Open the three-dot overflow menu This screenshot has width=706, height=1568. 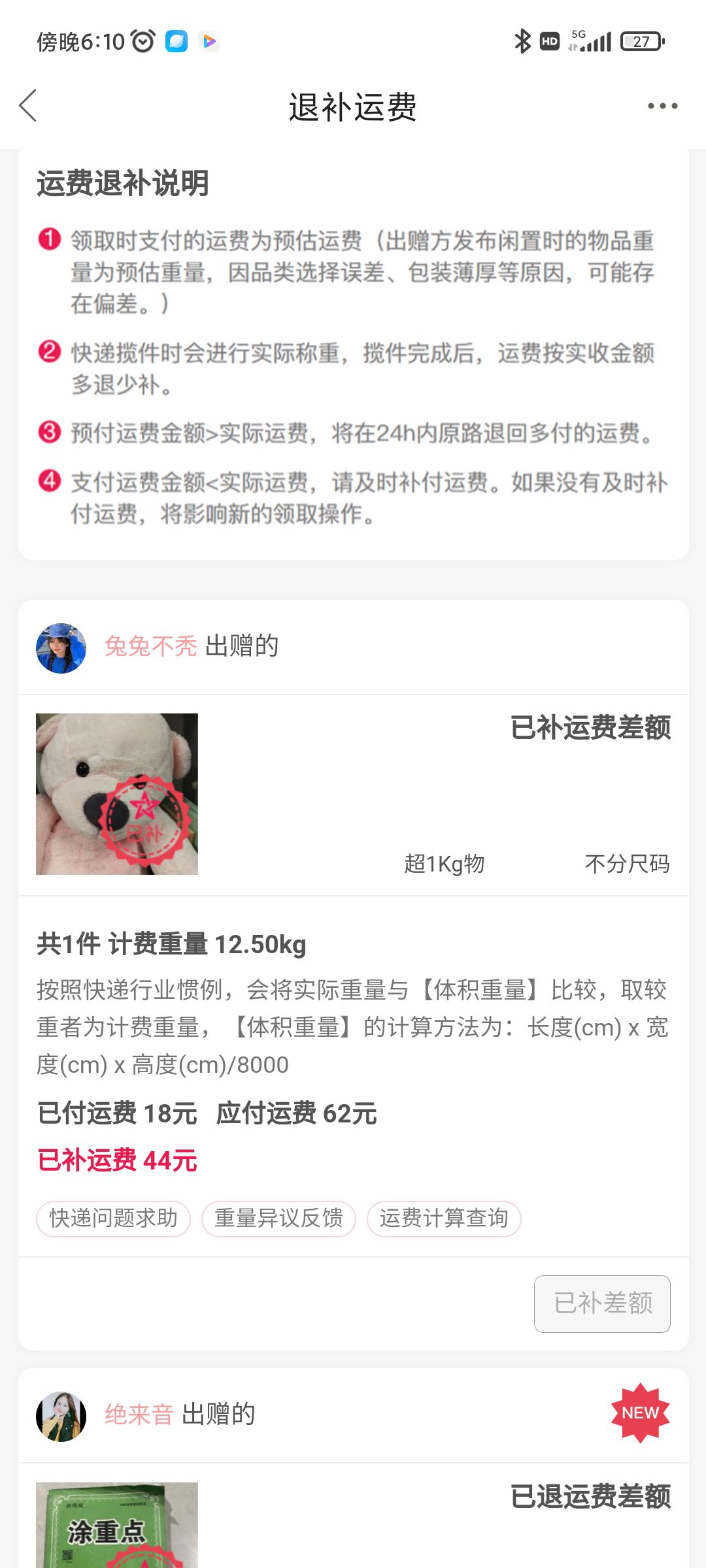[662, 106]
